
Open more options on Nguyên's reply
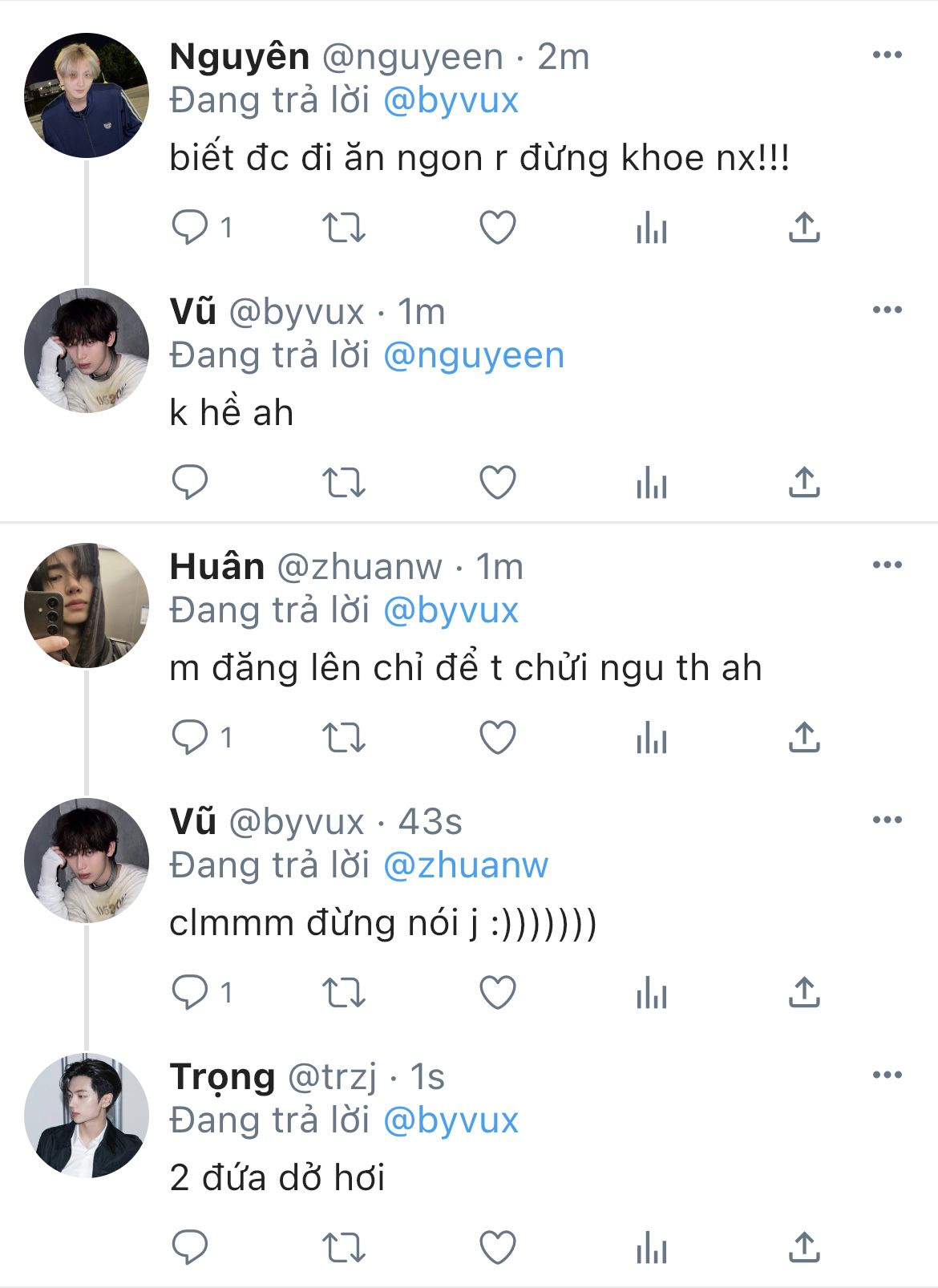[x=887, y=55]
